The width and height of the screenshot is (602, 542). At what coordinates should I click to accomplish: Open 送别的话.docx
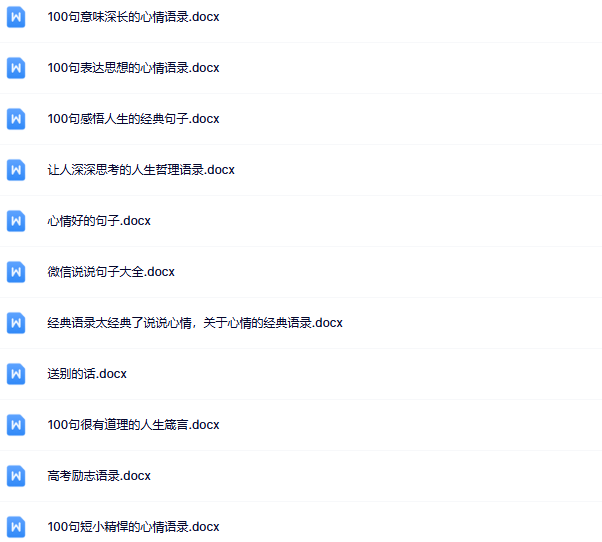87,374
